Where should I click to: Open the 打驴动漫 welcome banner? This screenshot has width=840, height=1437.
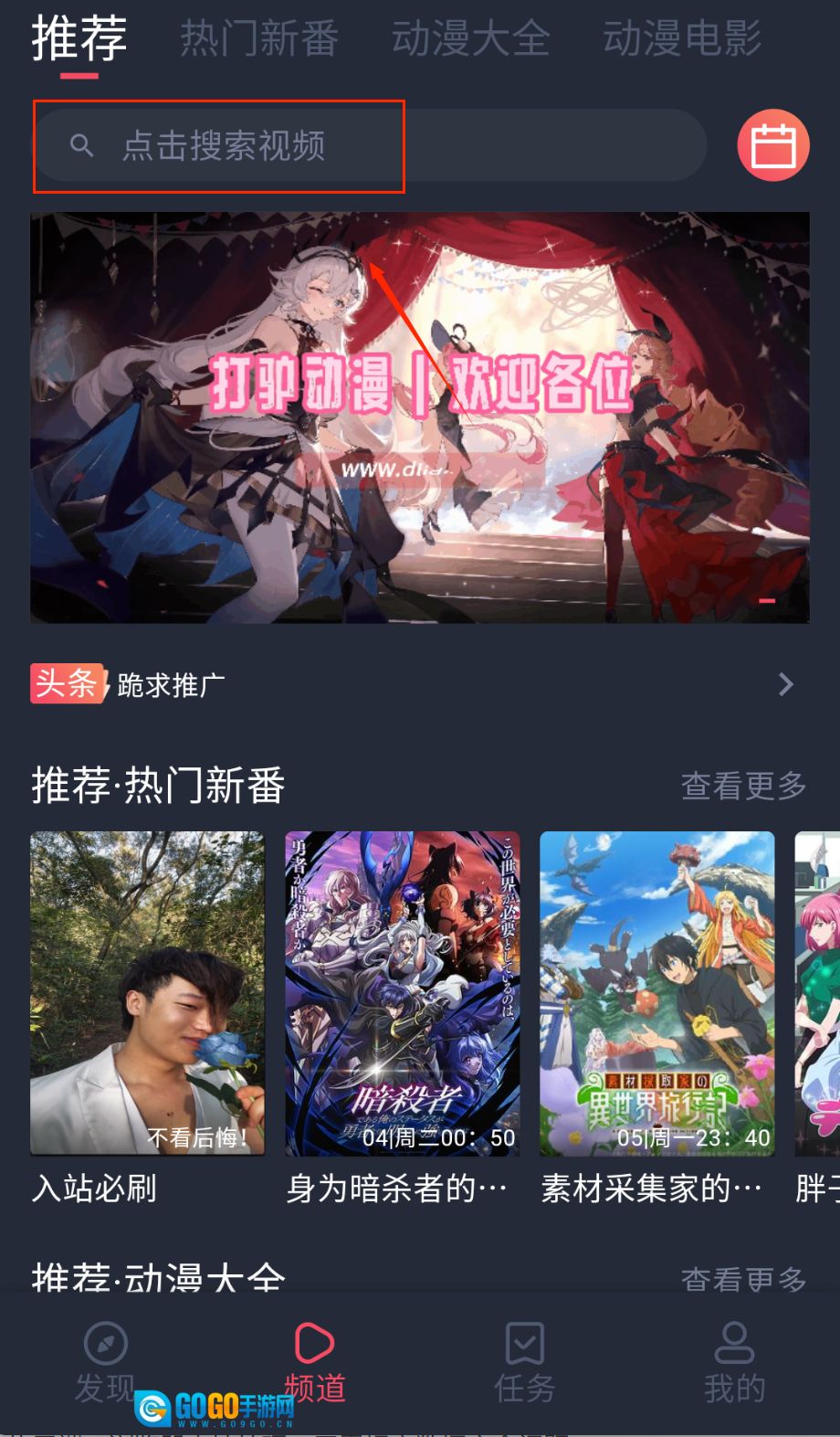[420, 417]
